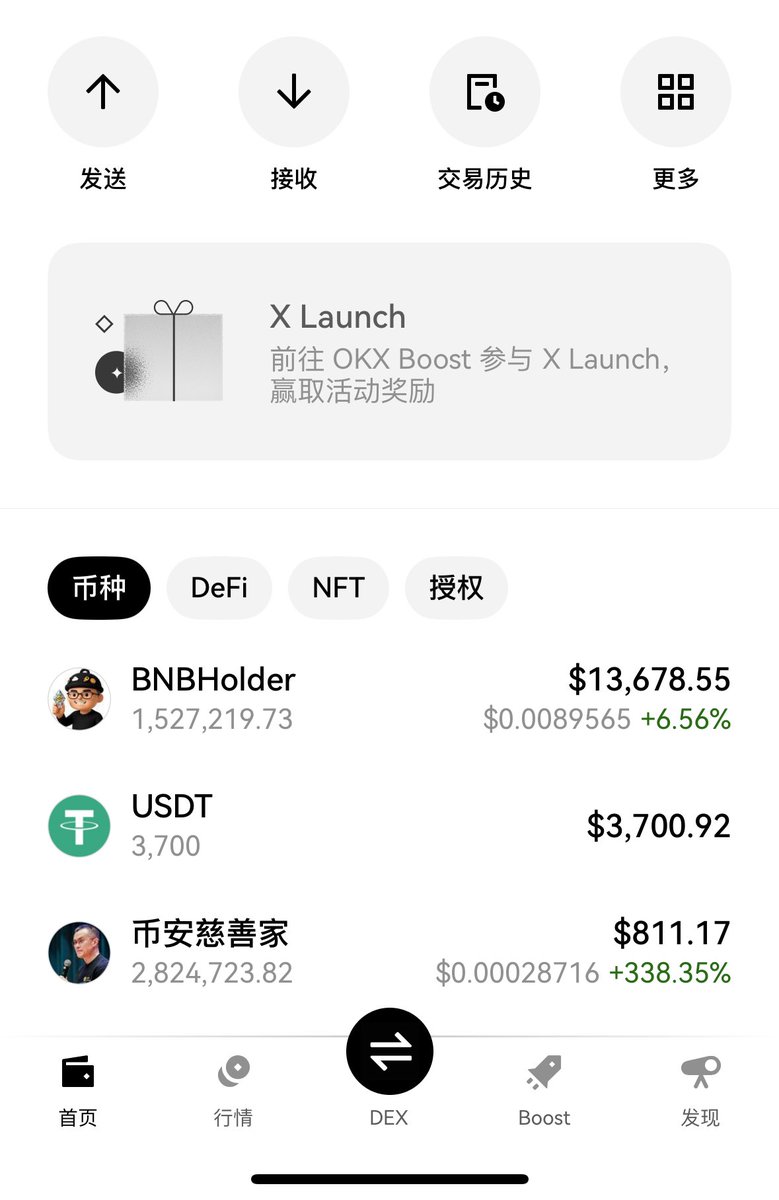Switch to the DeFi tab
The height and width of the screenshot is (1200, 779).
coord(219,588)
